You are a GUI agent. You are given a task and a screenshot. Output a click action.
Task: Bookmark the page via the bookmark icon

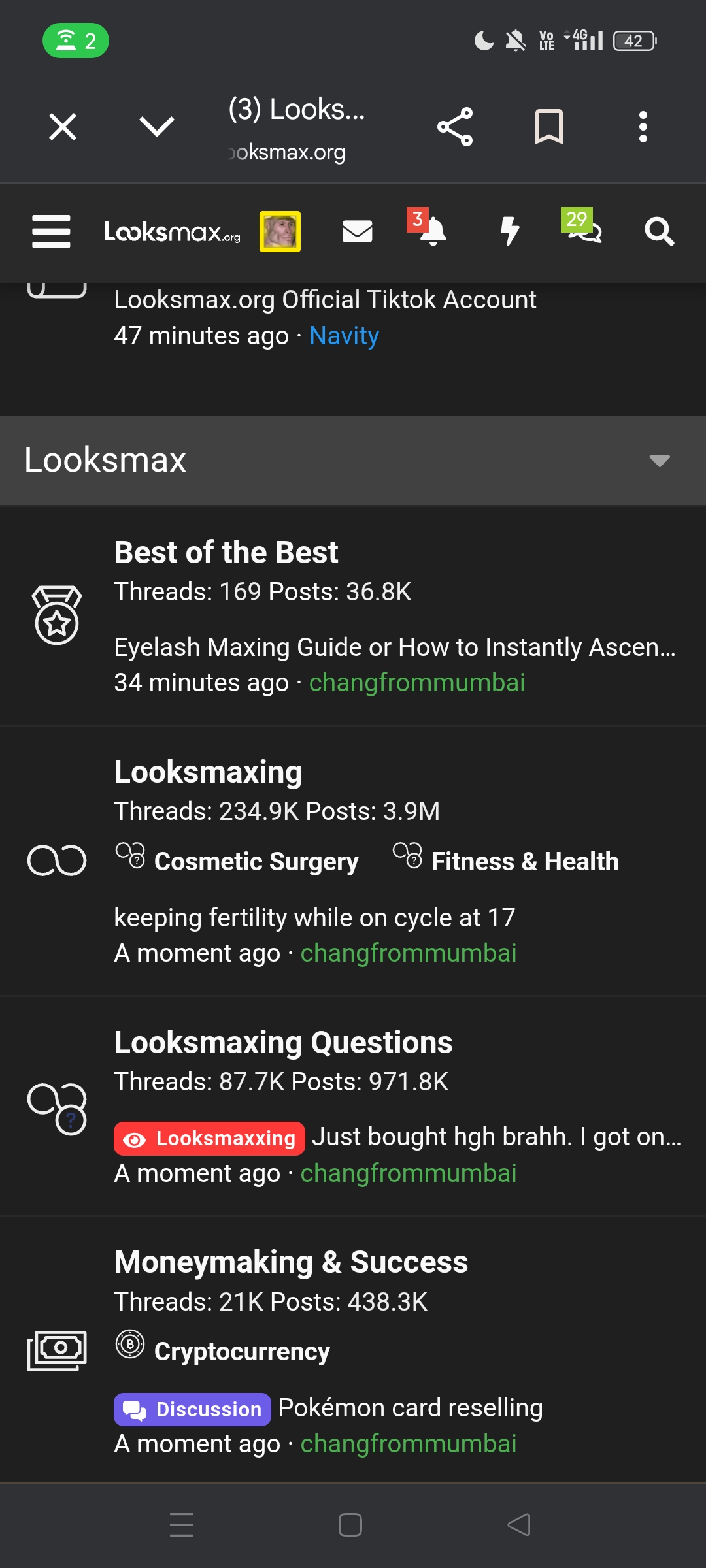(550, 126)
